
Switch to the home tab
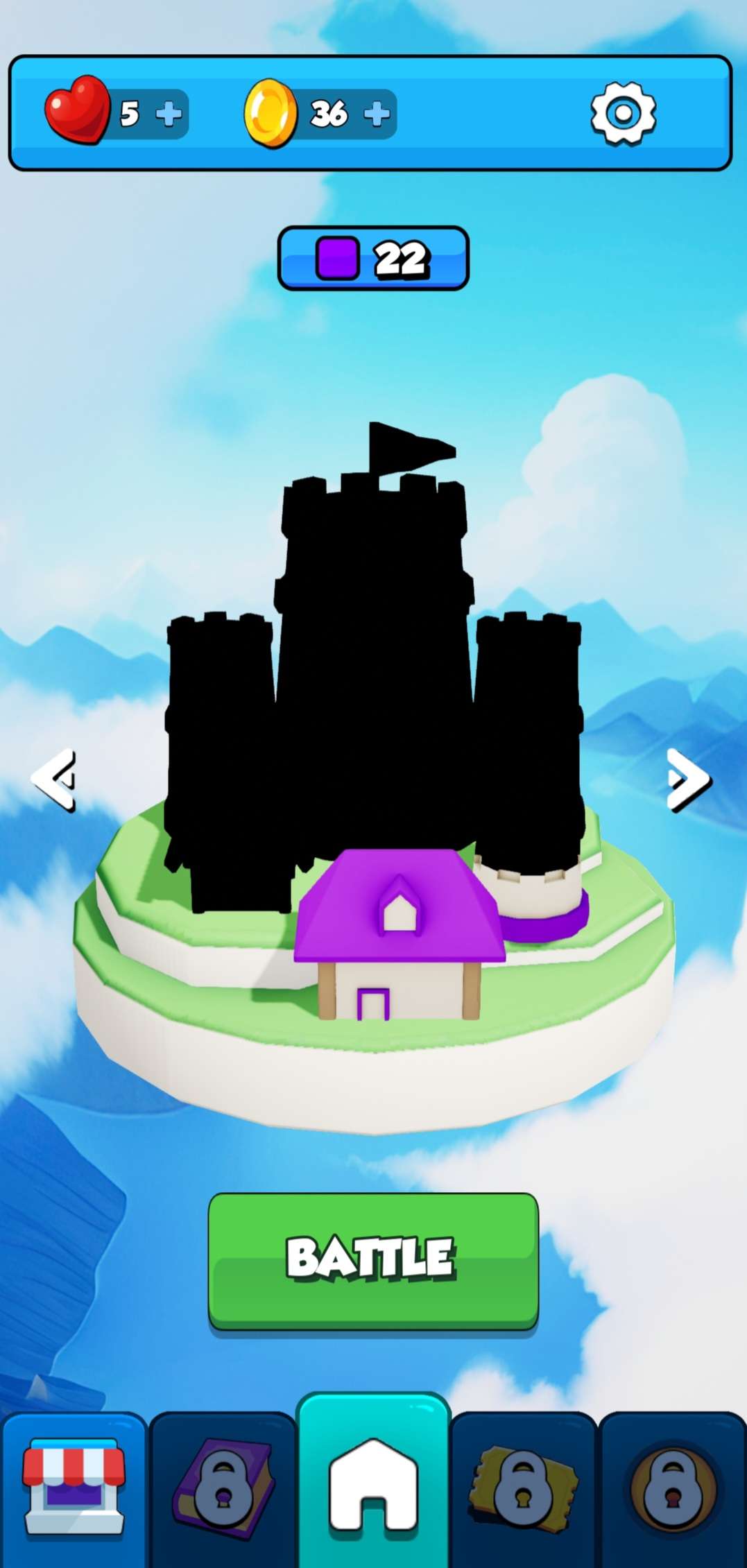[373, 1484]
